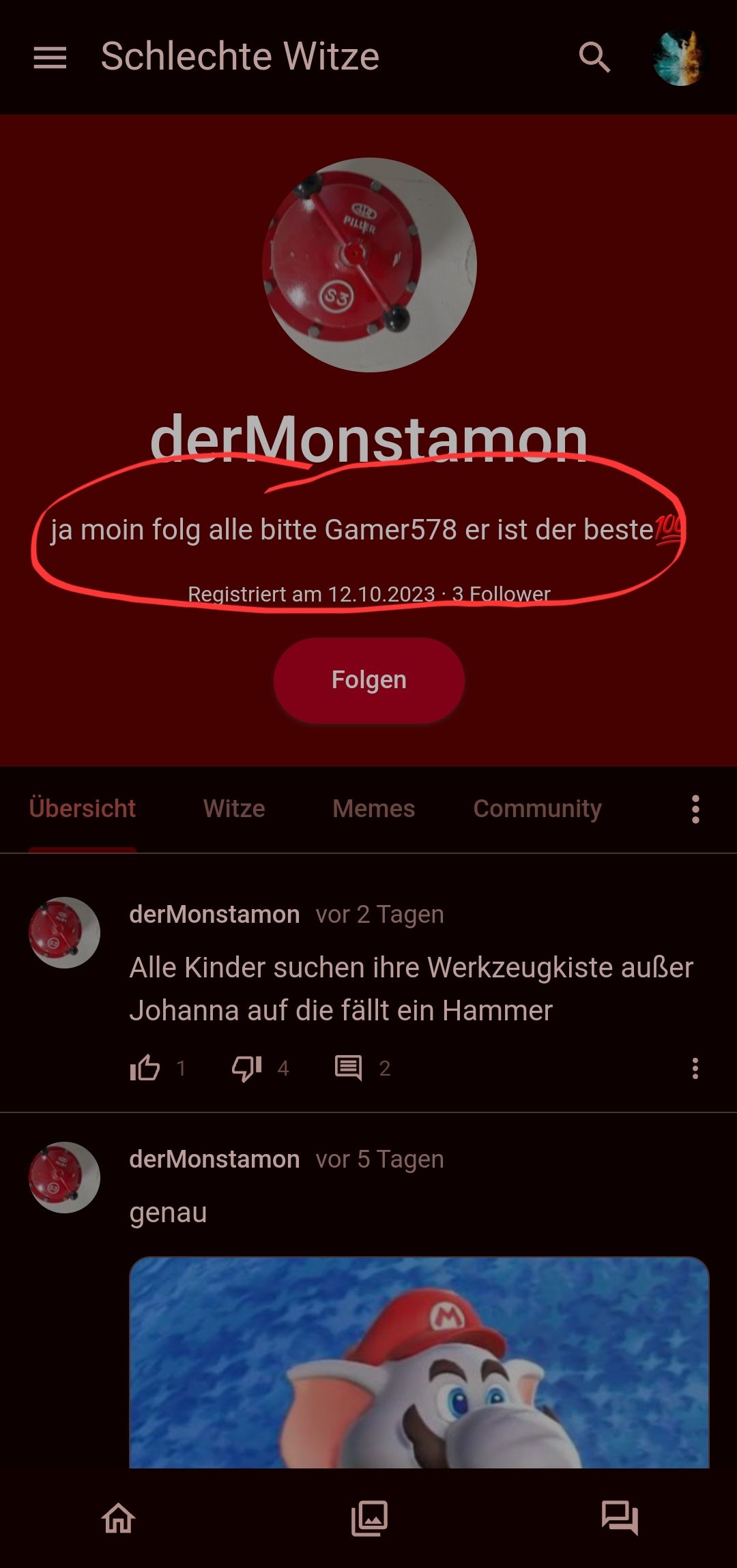Like the Werkzeugkiste joke post
The height and width of the screenshot is (1568, 737).
point(145,1067)
